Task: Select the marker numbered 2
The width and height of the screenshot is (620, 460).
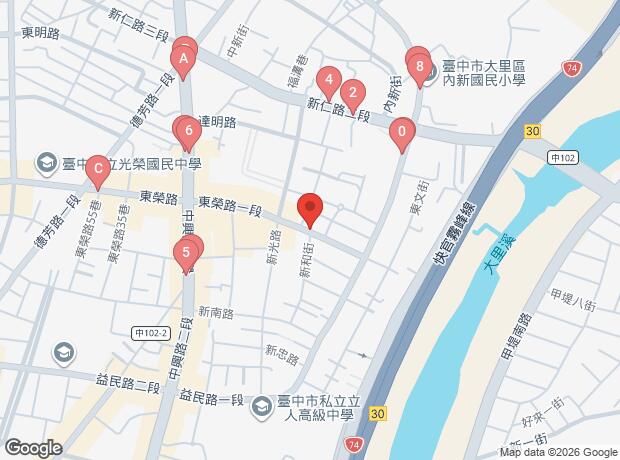Action: pyautogui.click(x=351, y=95)
